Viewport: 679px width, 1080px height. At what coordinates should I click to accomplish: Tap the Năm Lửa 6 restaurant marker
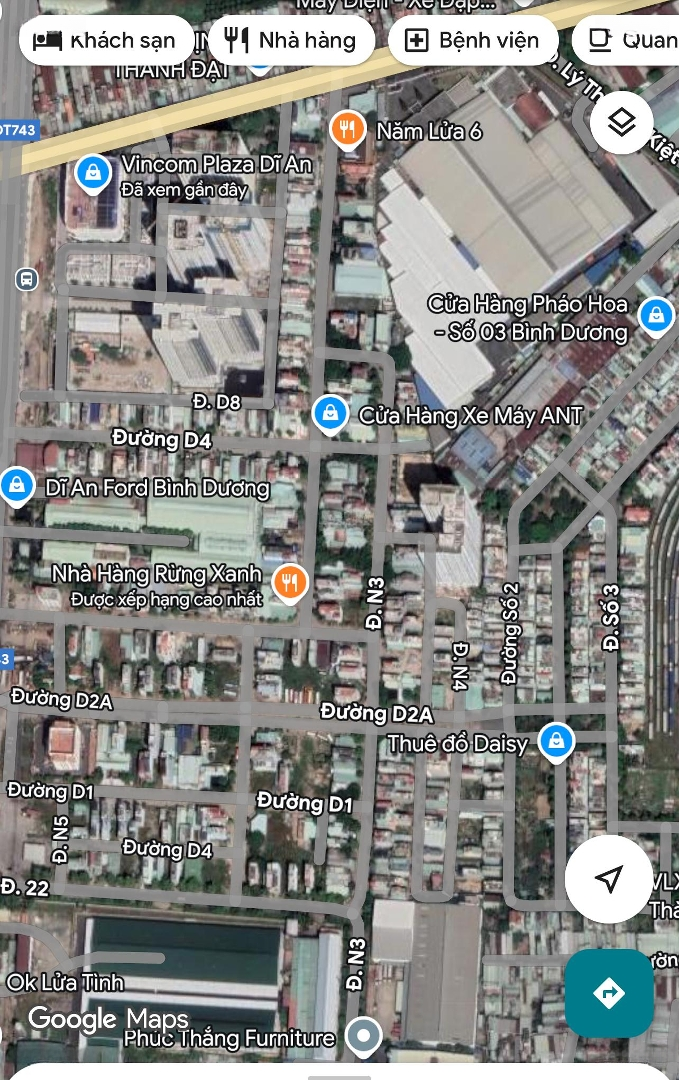[x=347, y=129]
